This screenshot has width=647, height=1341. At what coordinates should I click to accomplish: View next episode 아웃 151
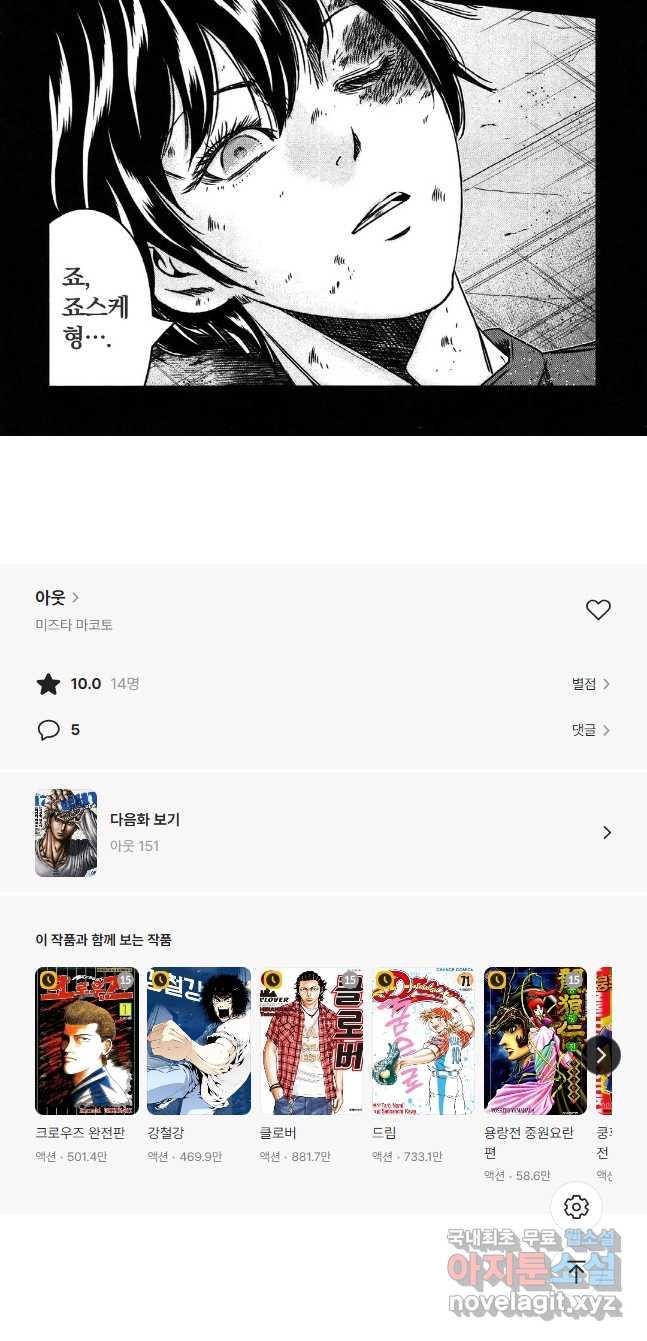pyautogui.click(x=323, y=832)
